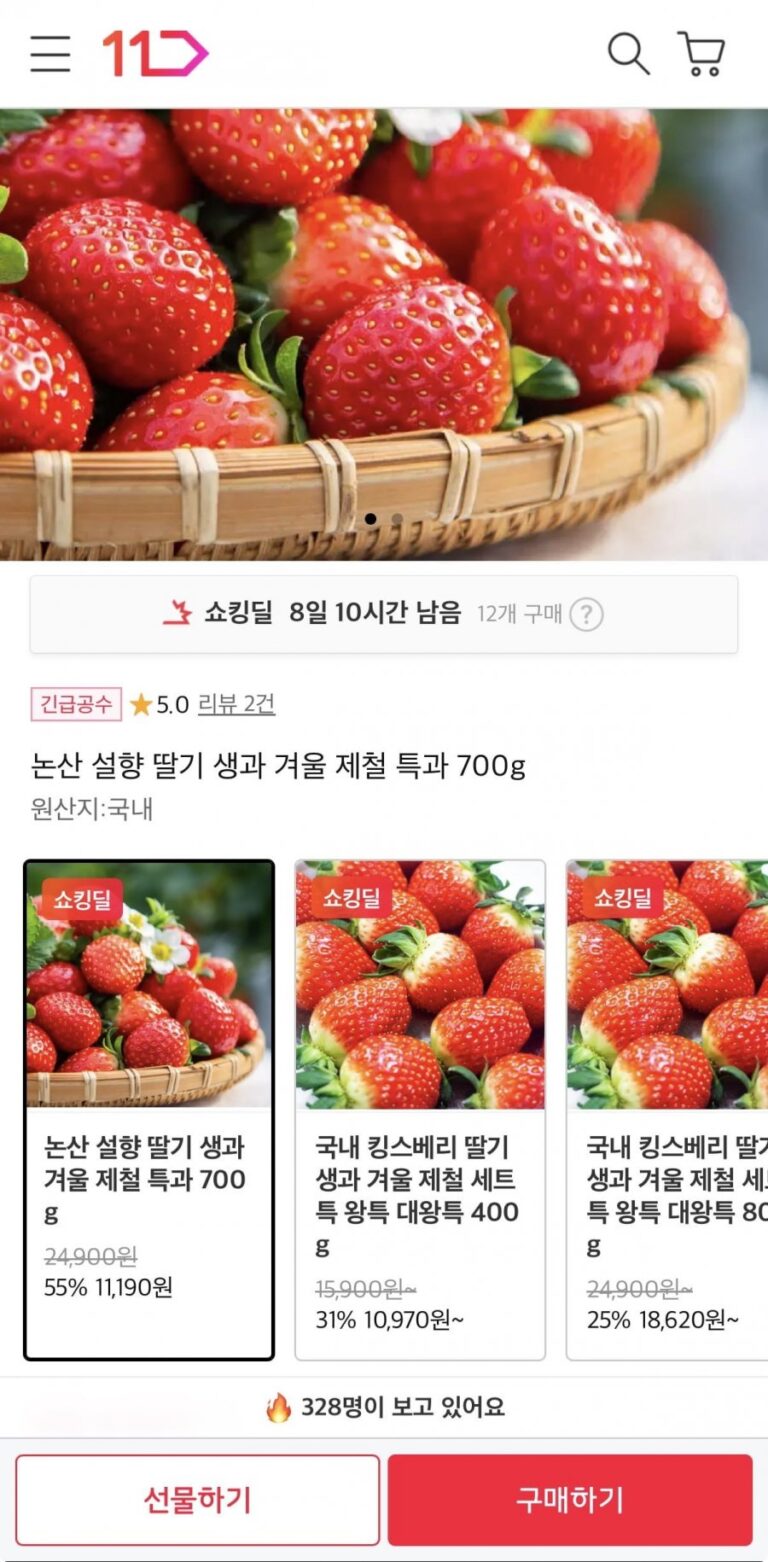The width and height of the screenshot is (768, 1562).
Task: Open product search
Action: 628,54
